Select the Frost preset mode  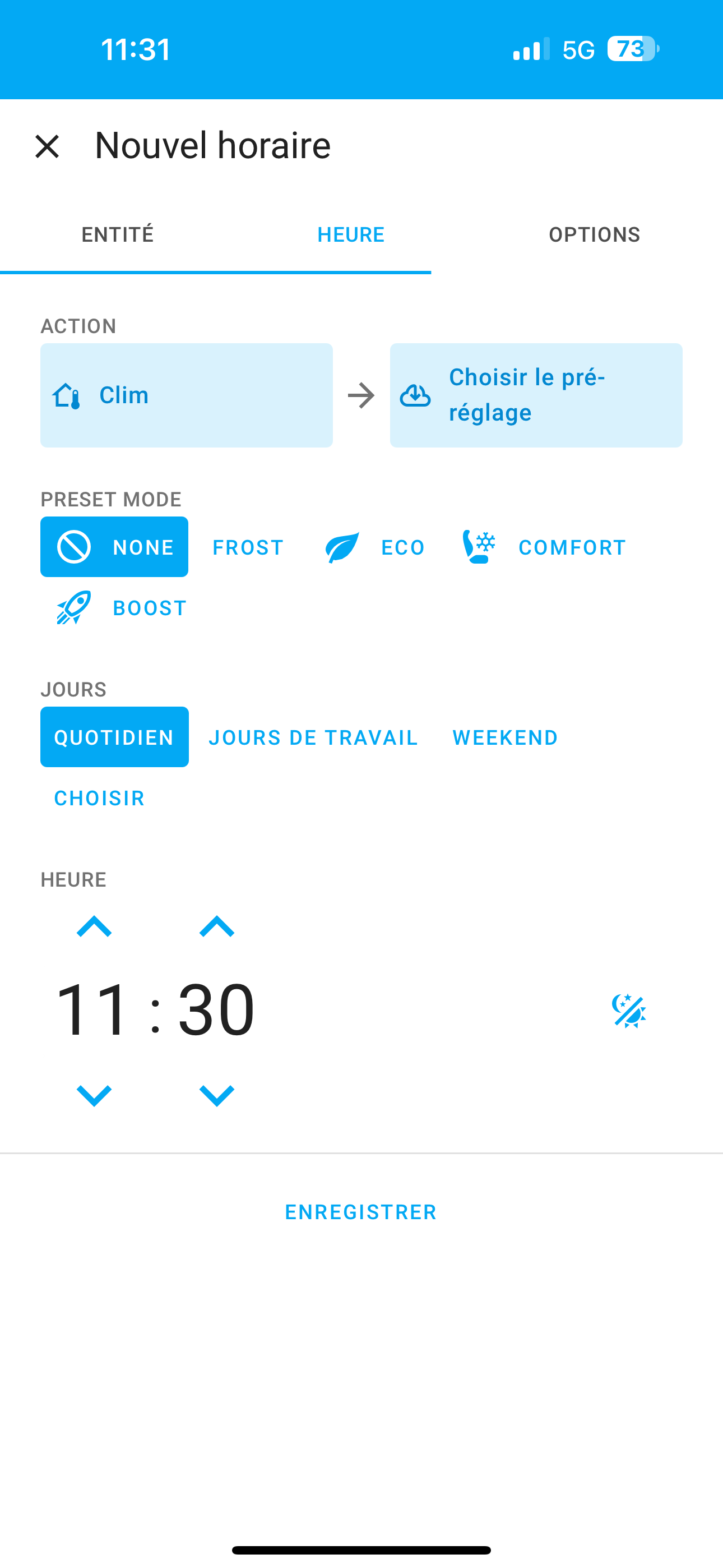248,547
